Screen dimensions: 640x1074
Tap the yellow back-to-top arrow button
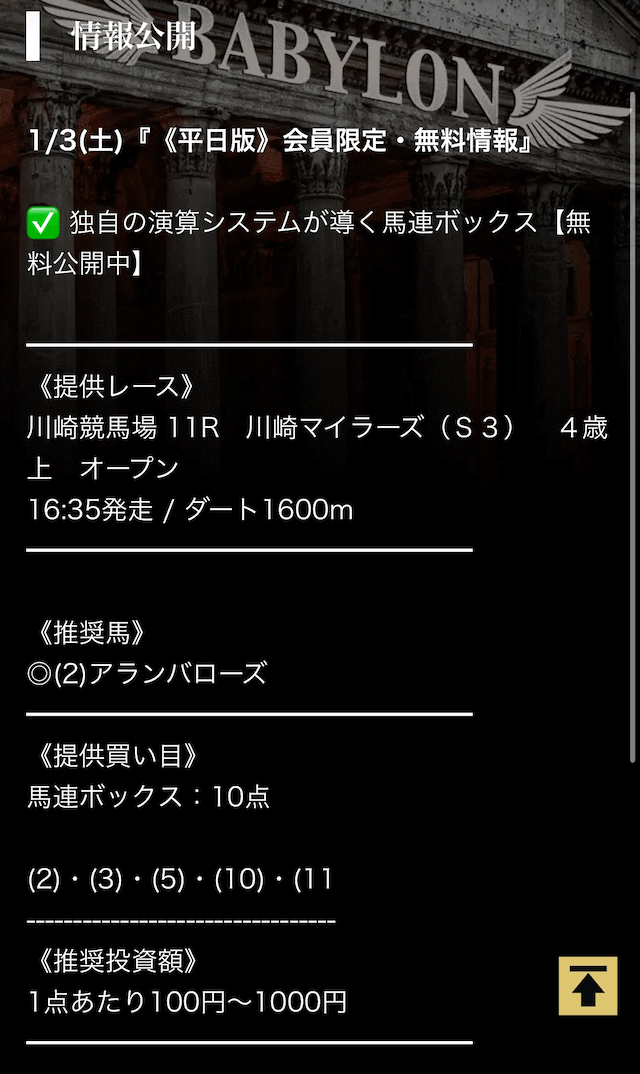[588, 986]
